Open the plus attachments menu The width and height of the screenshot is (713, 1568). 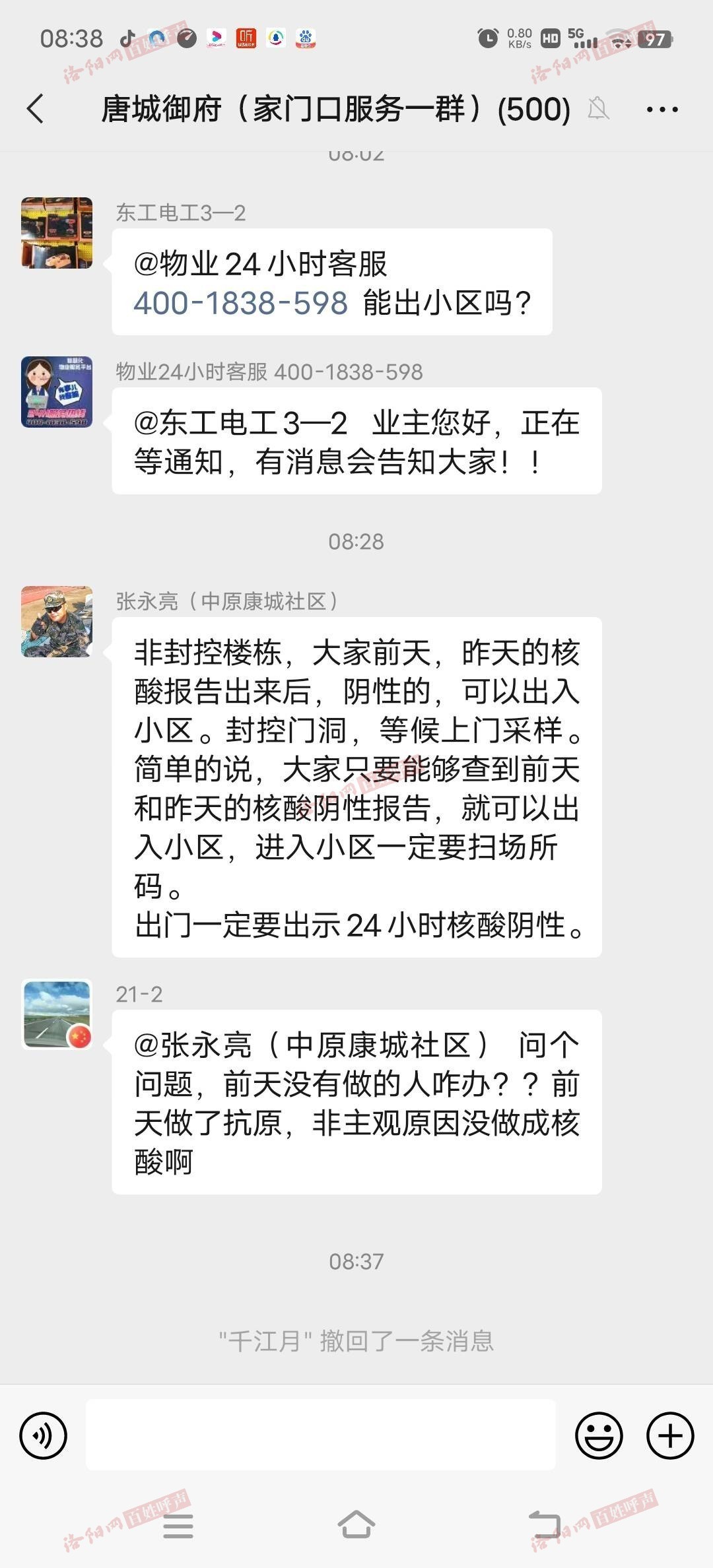click(x=669, y=1435)
